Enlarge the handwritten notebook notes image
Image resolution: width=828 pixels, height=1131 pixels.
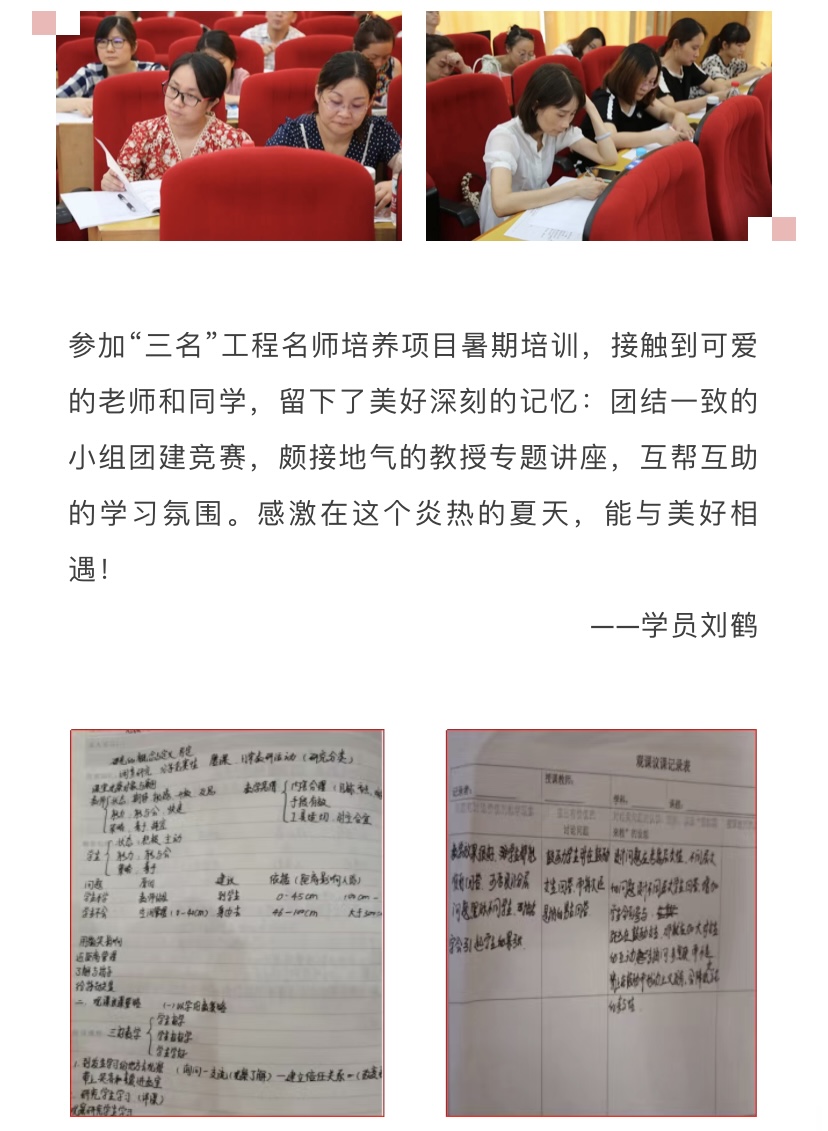point(227,922)
